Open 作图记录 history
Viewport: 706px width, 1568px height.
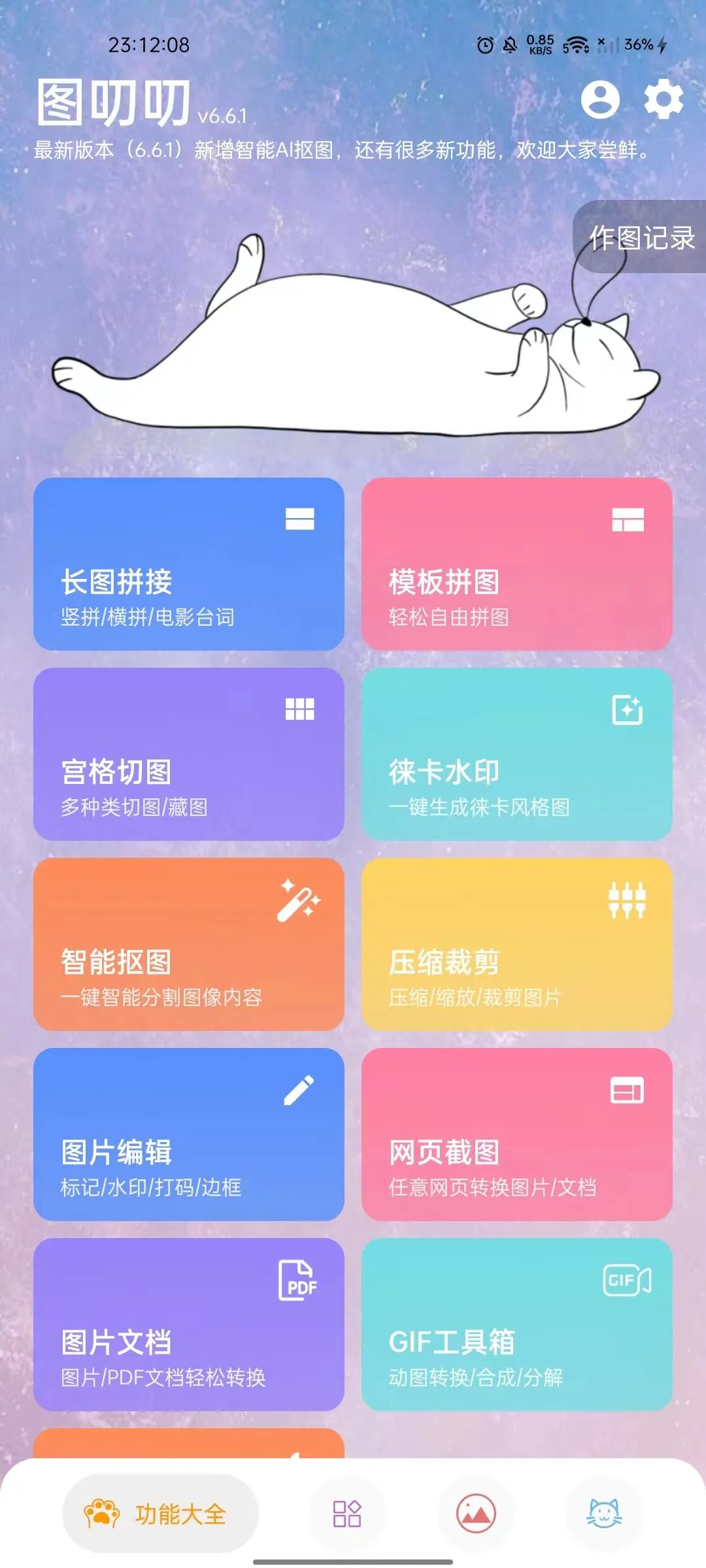coord(641,237)
